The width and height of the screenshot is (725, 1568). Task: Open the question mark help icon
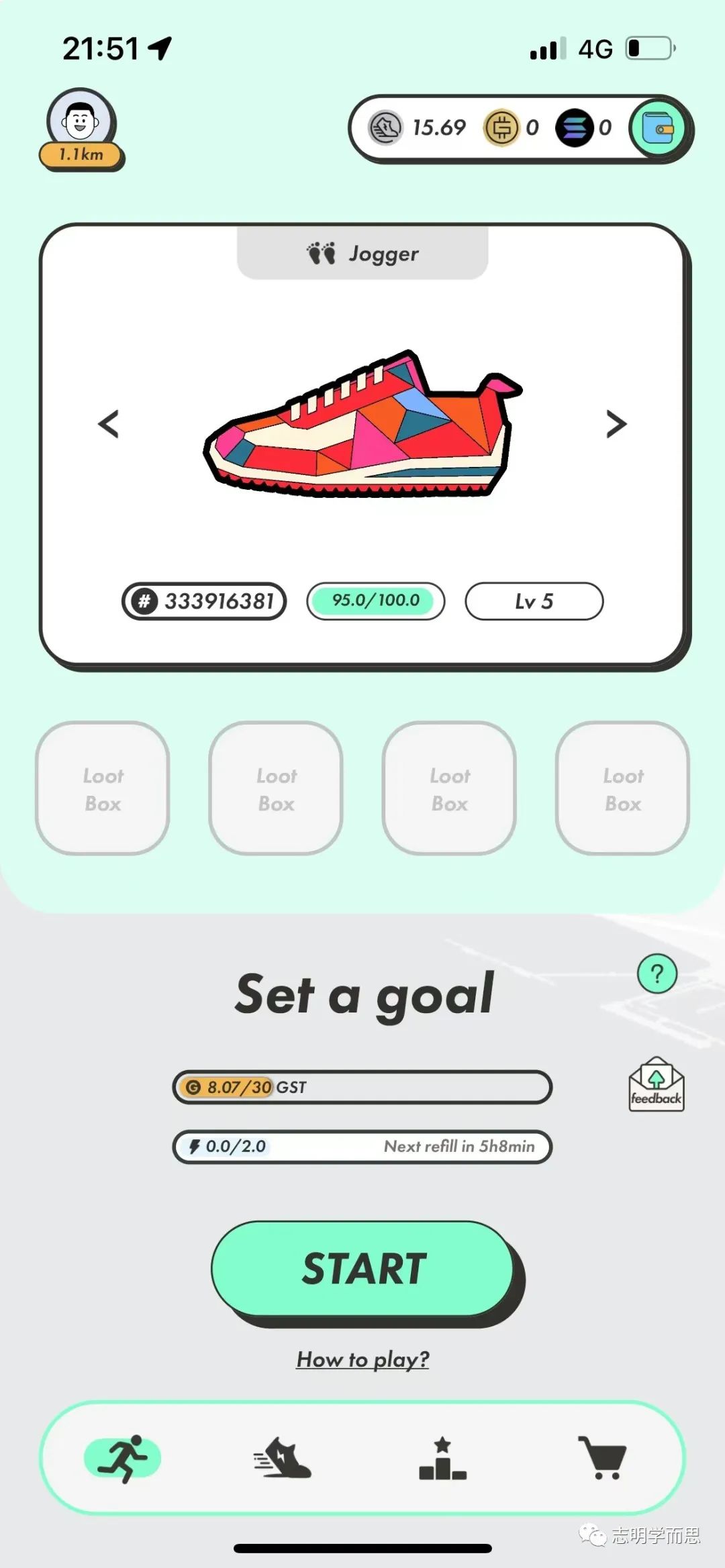[x=657, y=974]
